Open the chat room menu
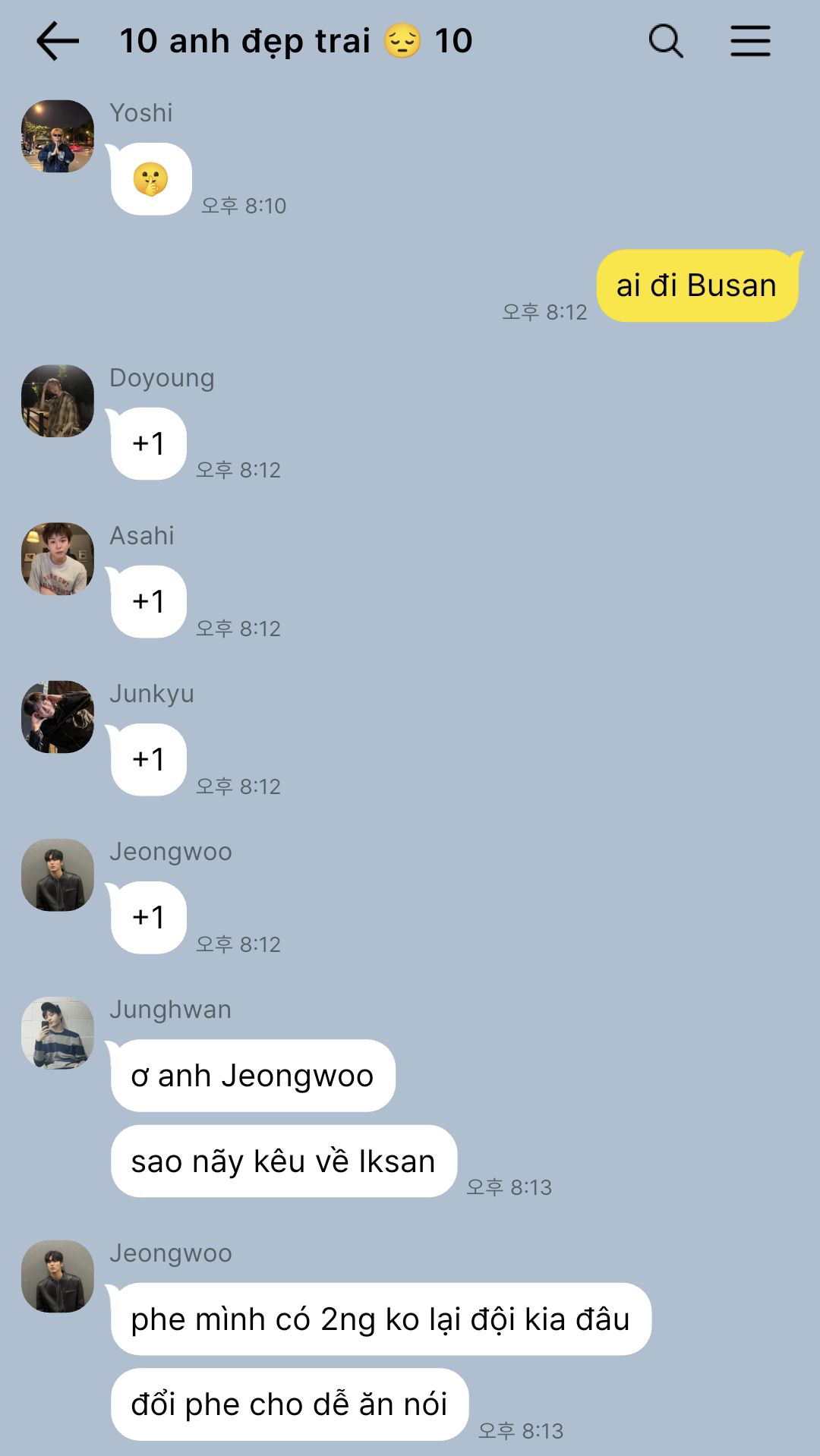 (x=750, y=41)
